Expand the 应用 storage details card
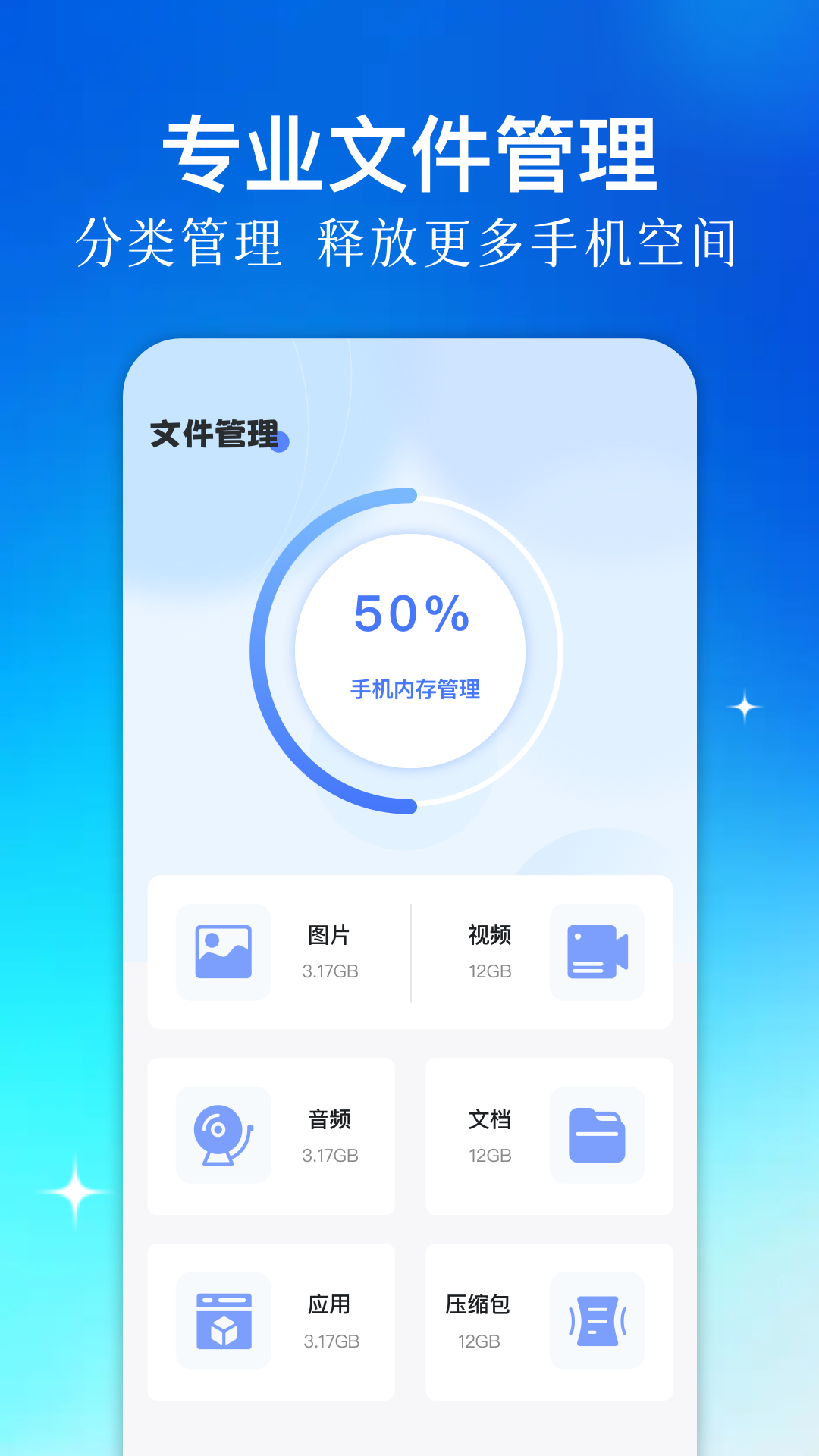Image resolution: width=819 pixels, height=1456 pixels. tap(271, 1319)
